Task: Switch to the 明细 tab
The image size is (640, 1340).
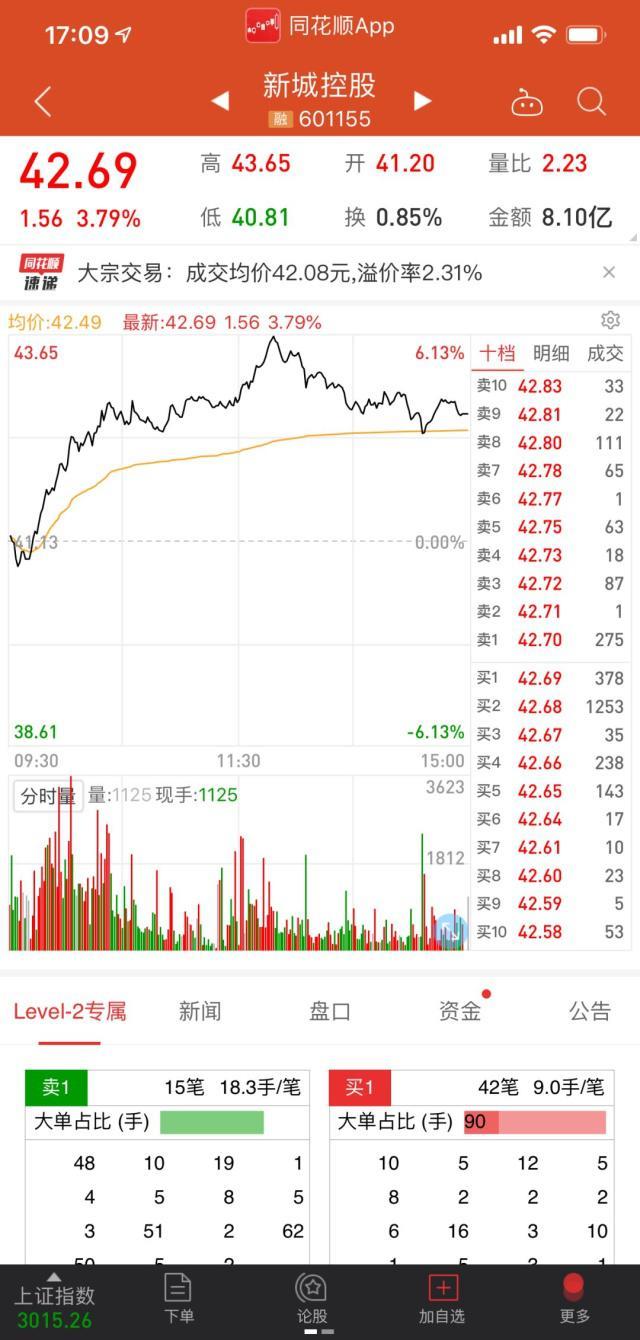Action: coord(551,353)
